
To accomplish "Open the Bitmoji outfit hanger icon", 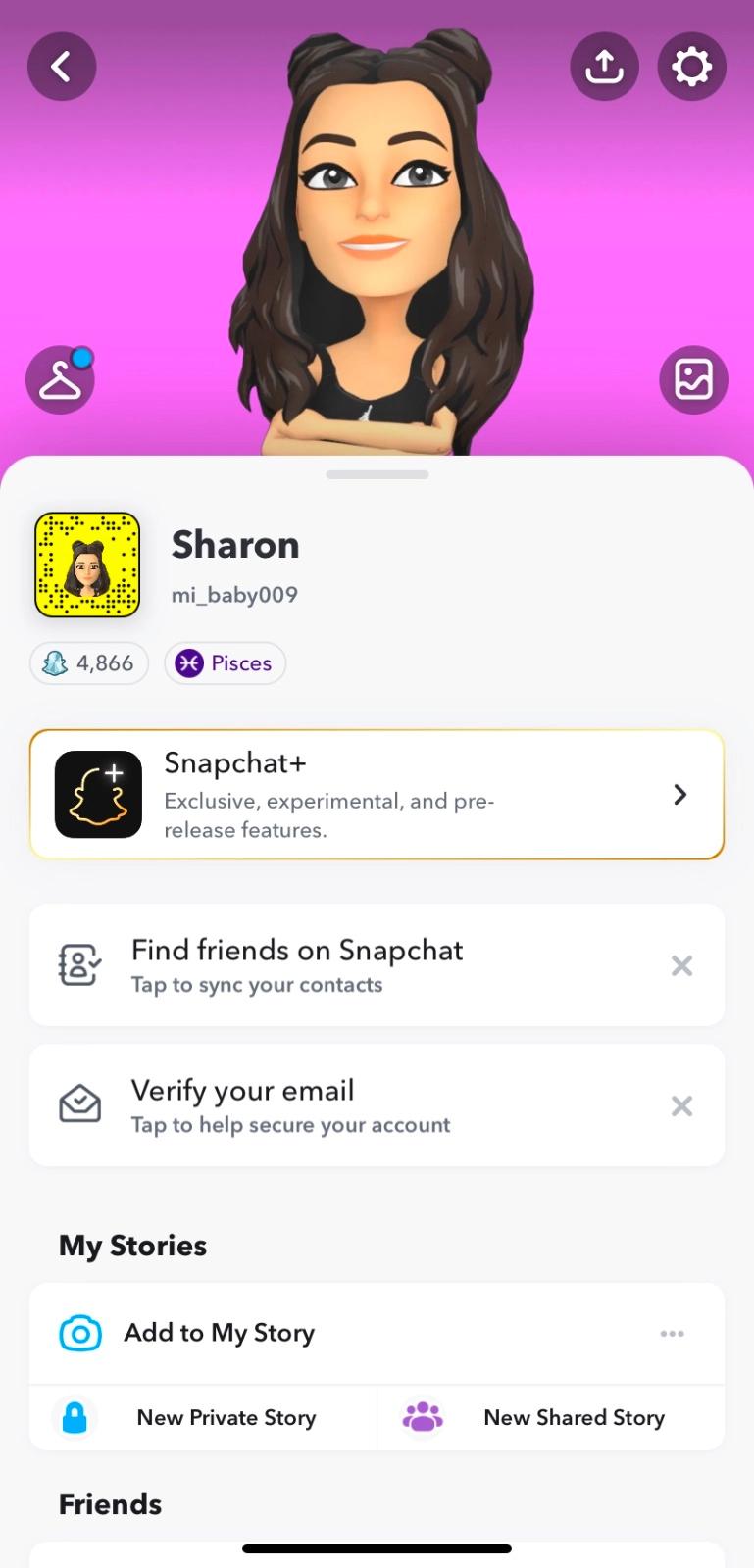I will (60, 380).
